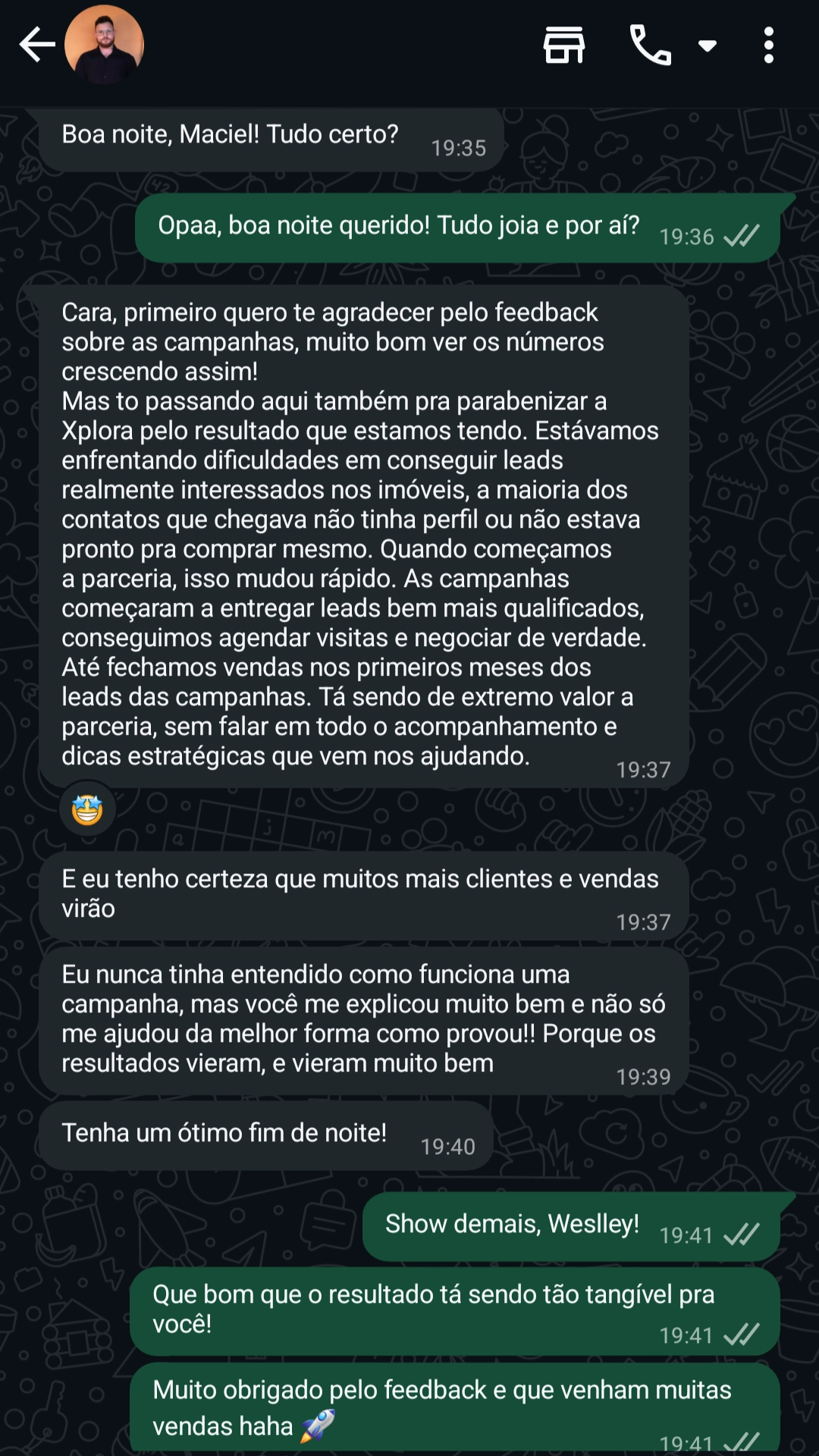
Task: Open the business catalog storefront icon
Action: [x=564, y=45]
